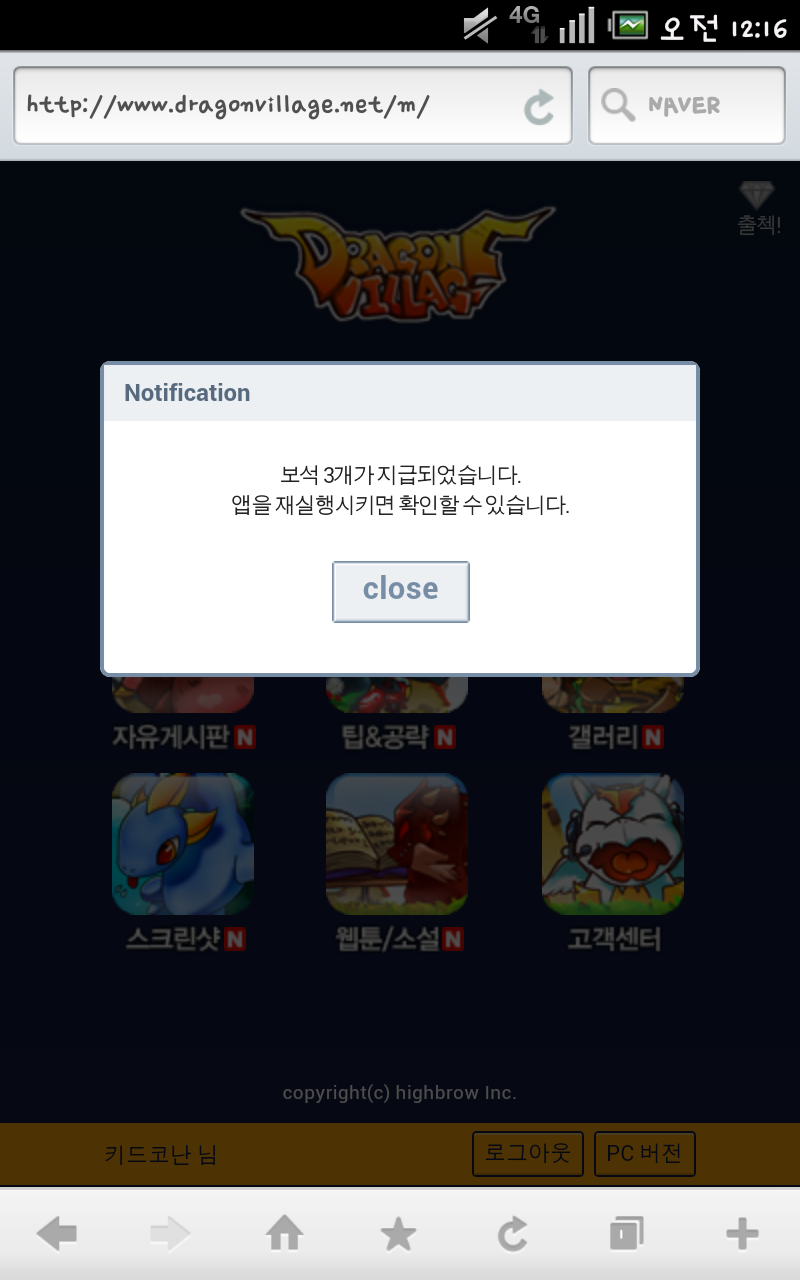Refresh the page from the bottom toolbar
Image resolution: width=800 pixels, height=1280 pixels.
click(x=513, y=1235)
